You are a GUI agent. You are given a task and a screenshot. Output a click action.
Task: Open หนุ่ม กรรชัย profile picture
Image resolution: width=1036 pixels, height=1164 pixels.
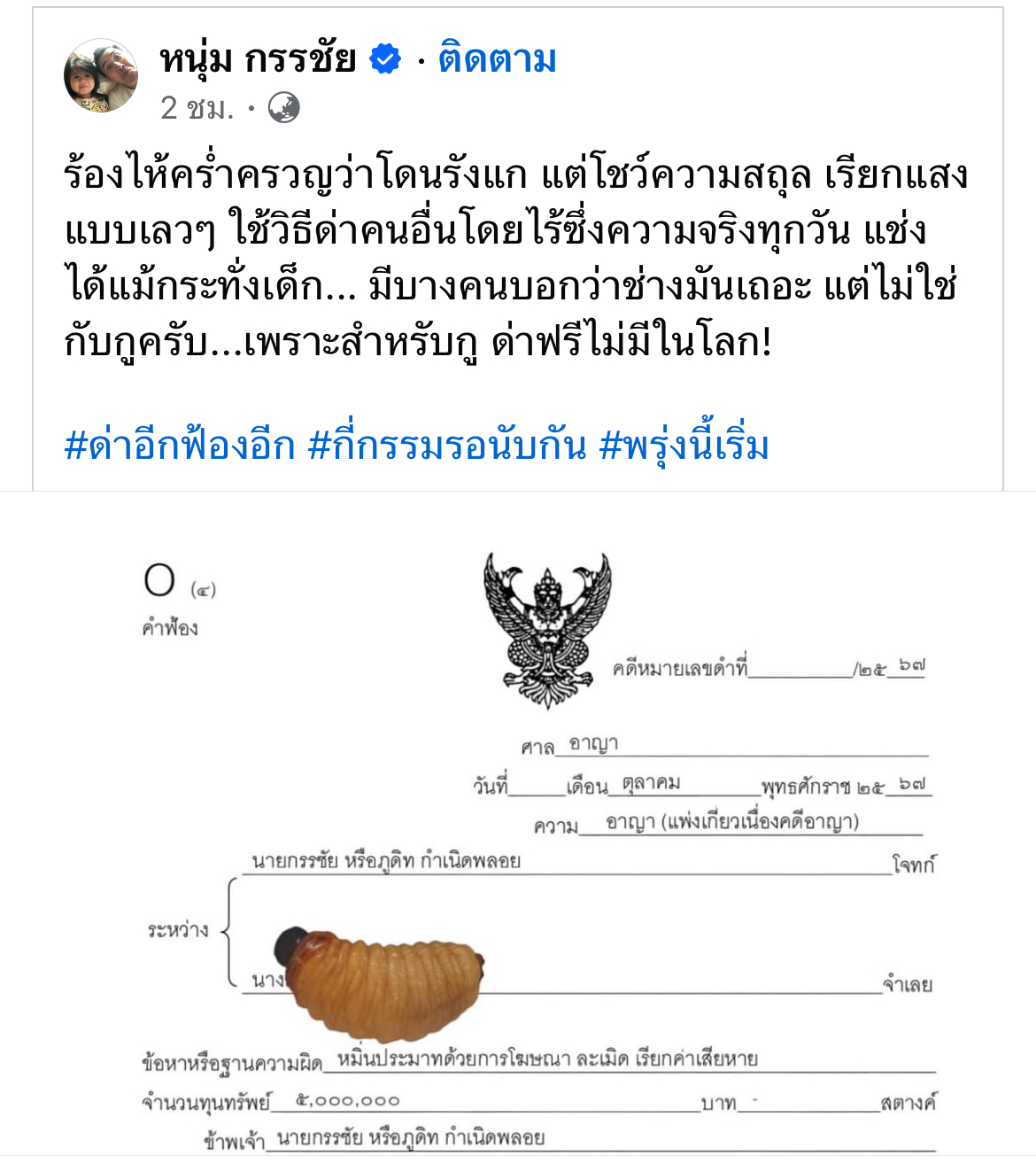101,76
